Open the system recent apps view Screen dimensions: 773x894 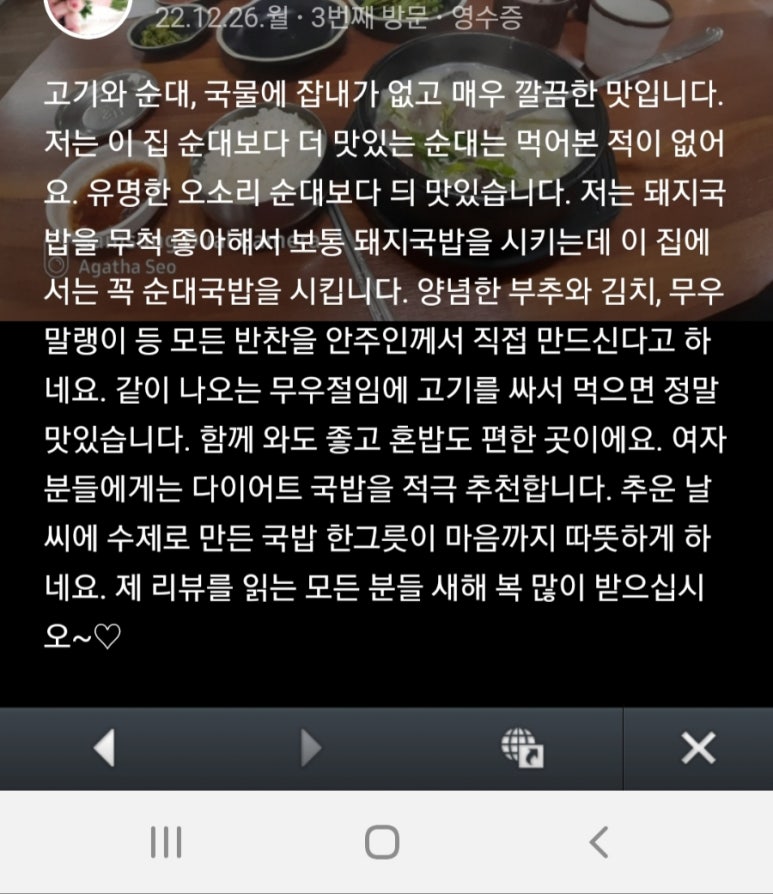(x=166, y=843)
